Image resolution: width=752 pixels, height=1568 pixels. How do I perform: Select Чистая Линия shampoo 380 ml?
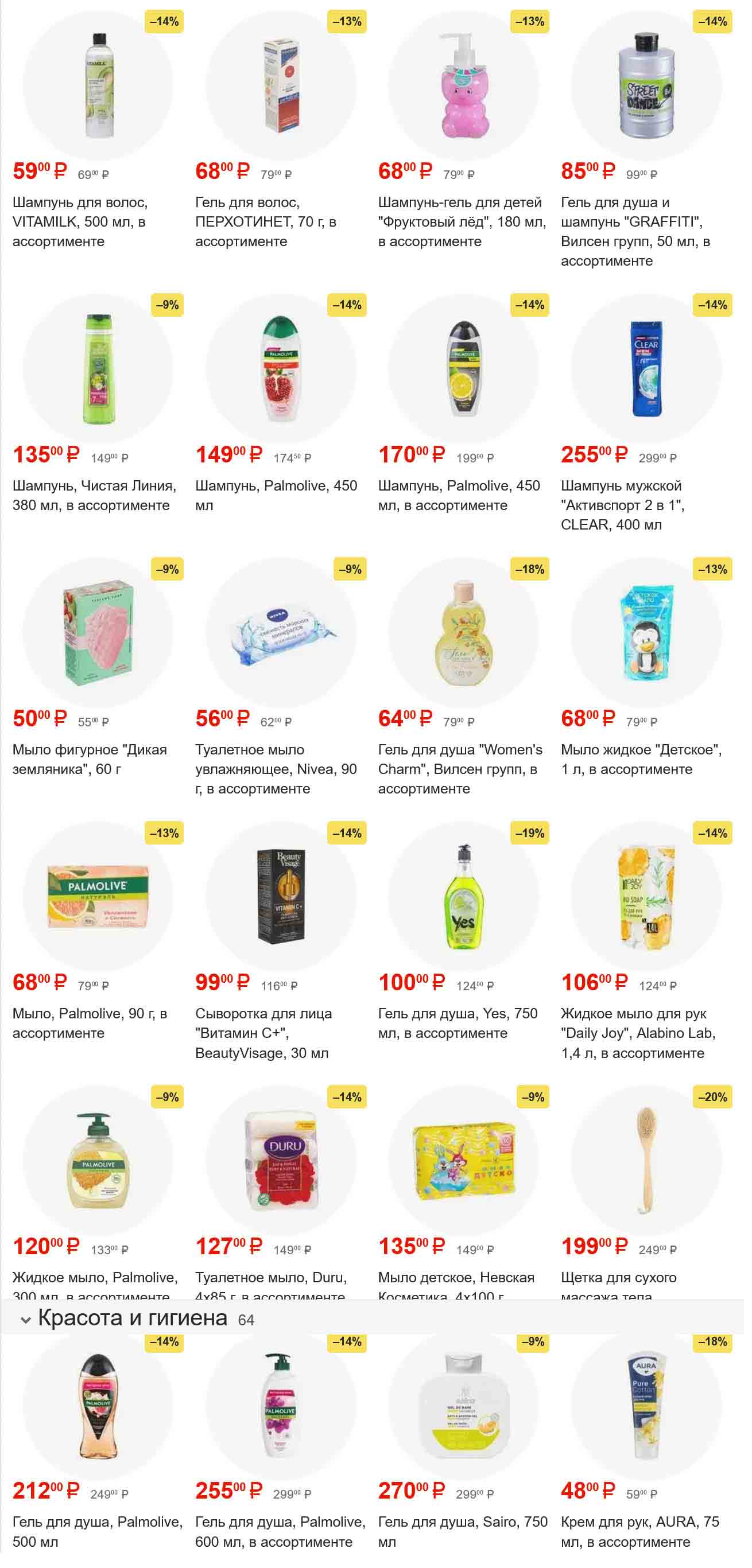(x=98, y=369)
